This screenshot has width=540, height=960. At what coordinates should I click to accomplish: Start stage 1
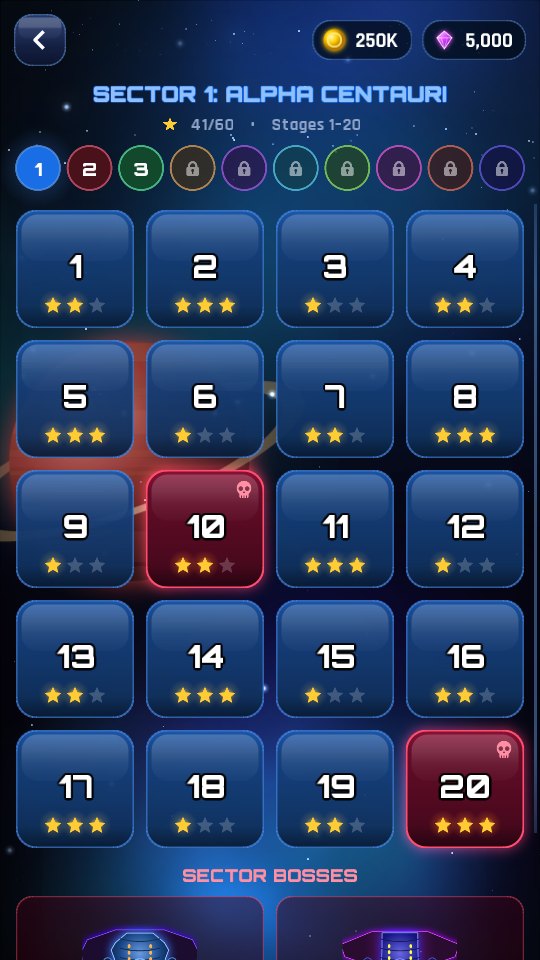tap(75, 269)
